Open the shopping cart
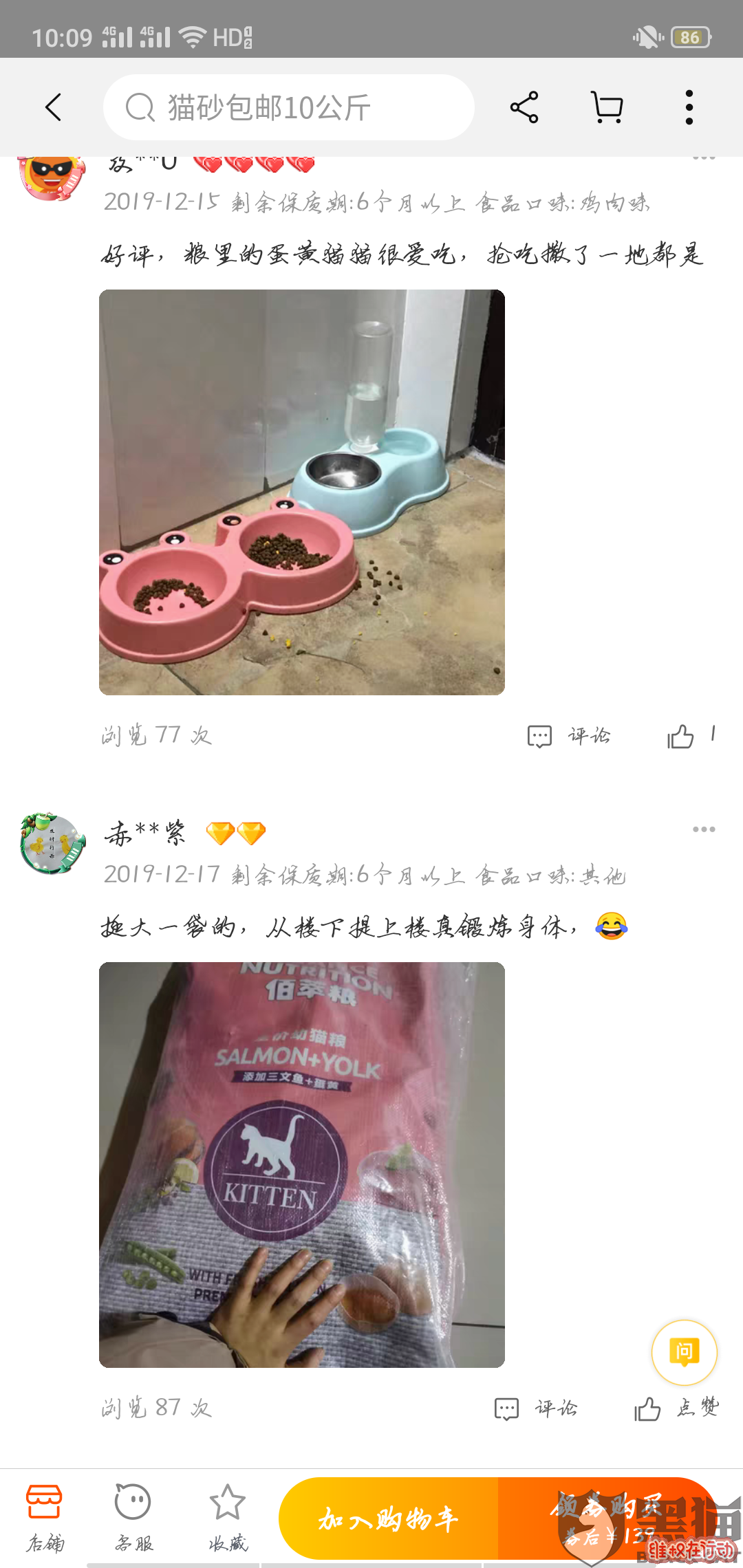The image size is (743, 1568). [x=607, y=107]
